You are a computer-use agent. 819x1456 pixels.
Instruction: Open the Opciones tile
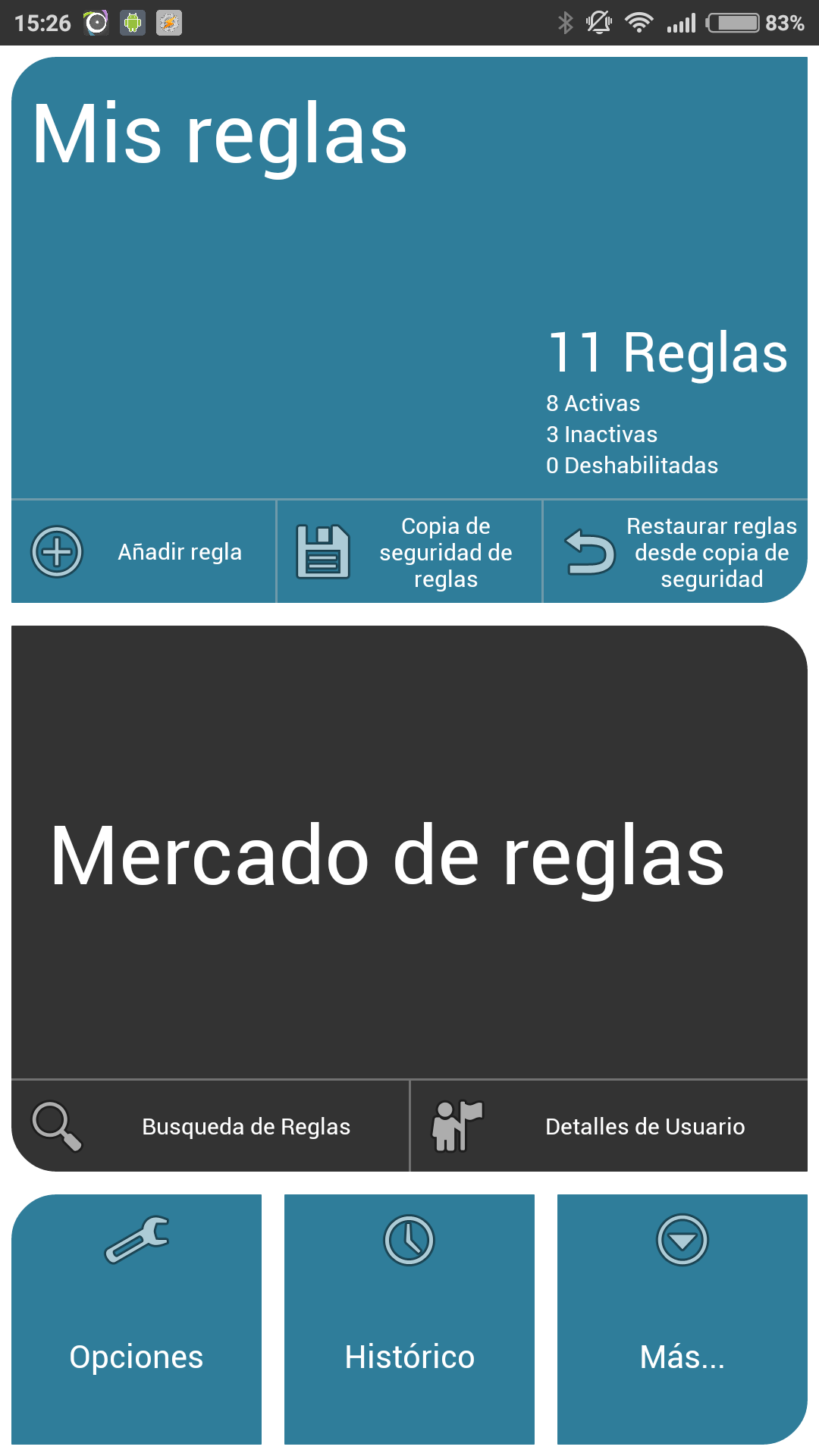136,1319
